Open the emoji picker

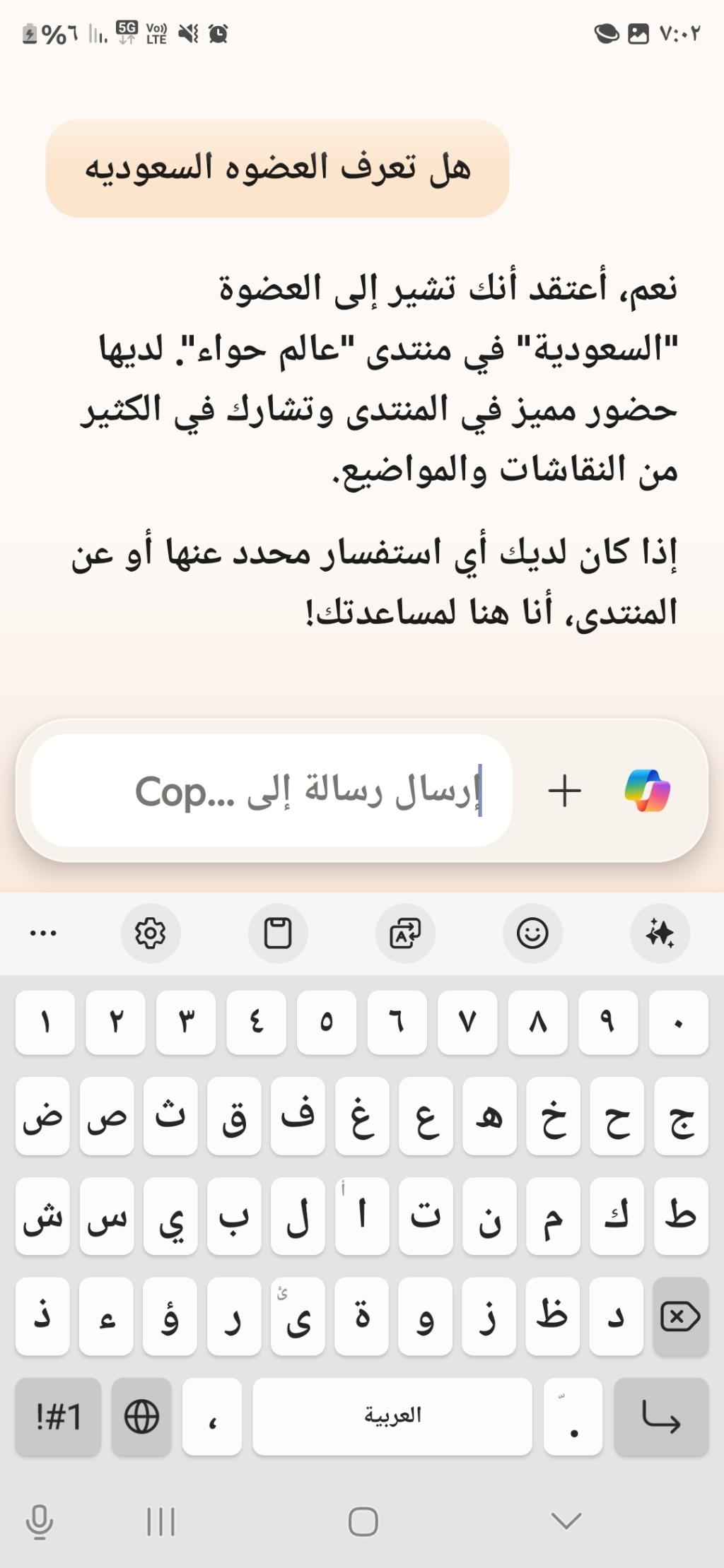tap(532, 933)
